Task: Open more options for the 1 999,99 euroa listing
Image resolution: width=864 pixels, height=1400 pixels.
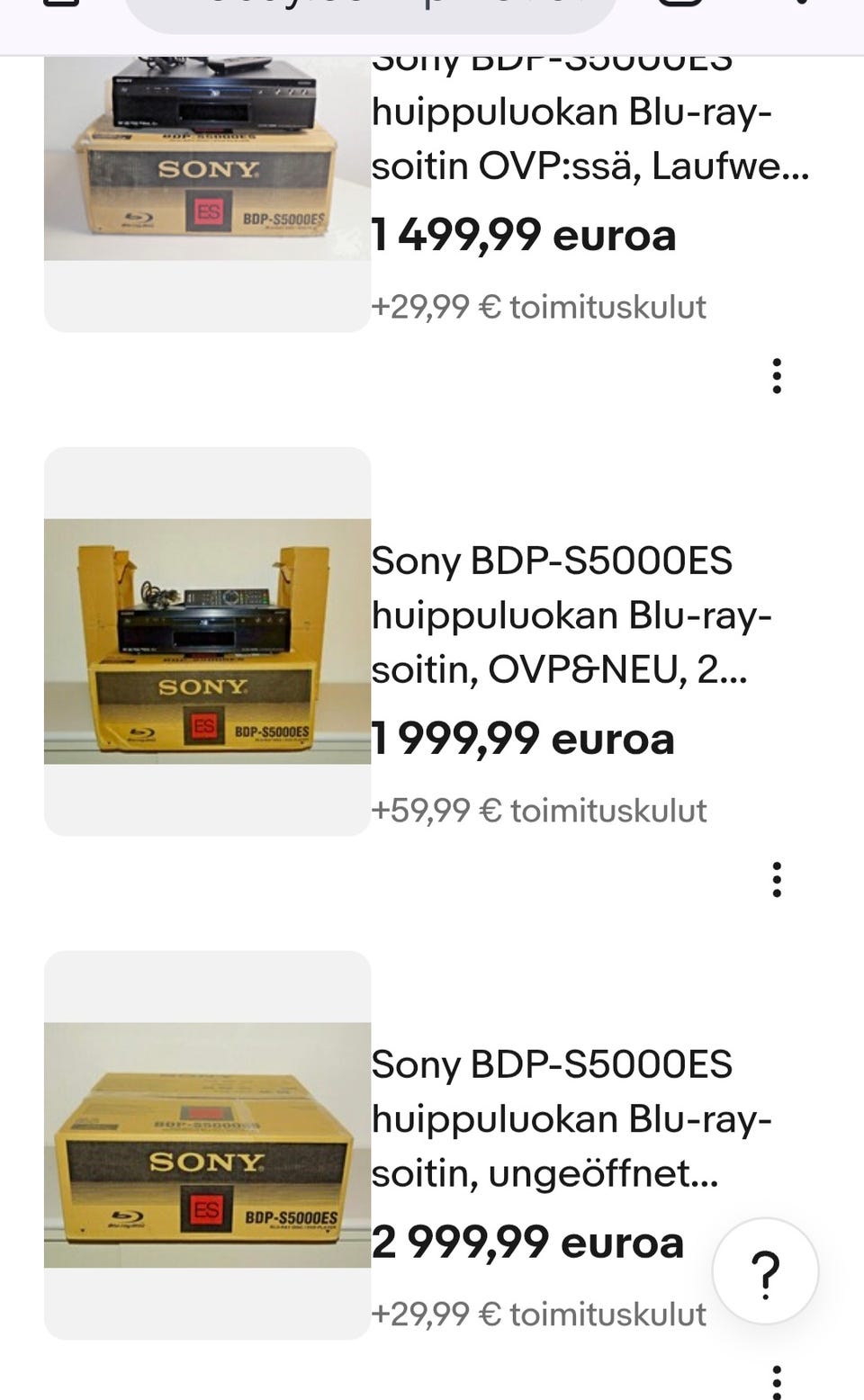Action: [x=777, y=880]
